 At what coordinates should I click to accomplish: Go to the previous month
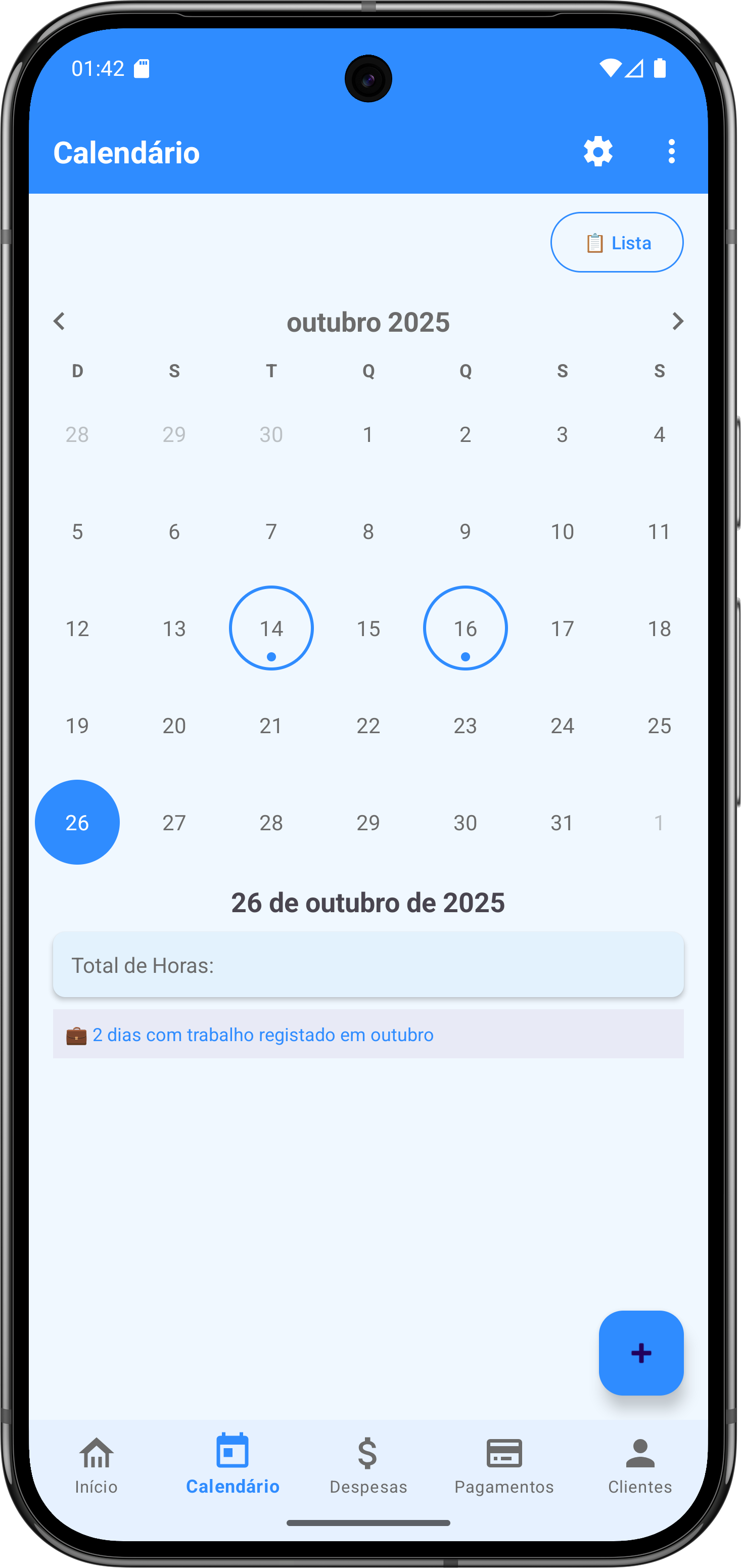[59, 322]
